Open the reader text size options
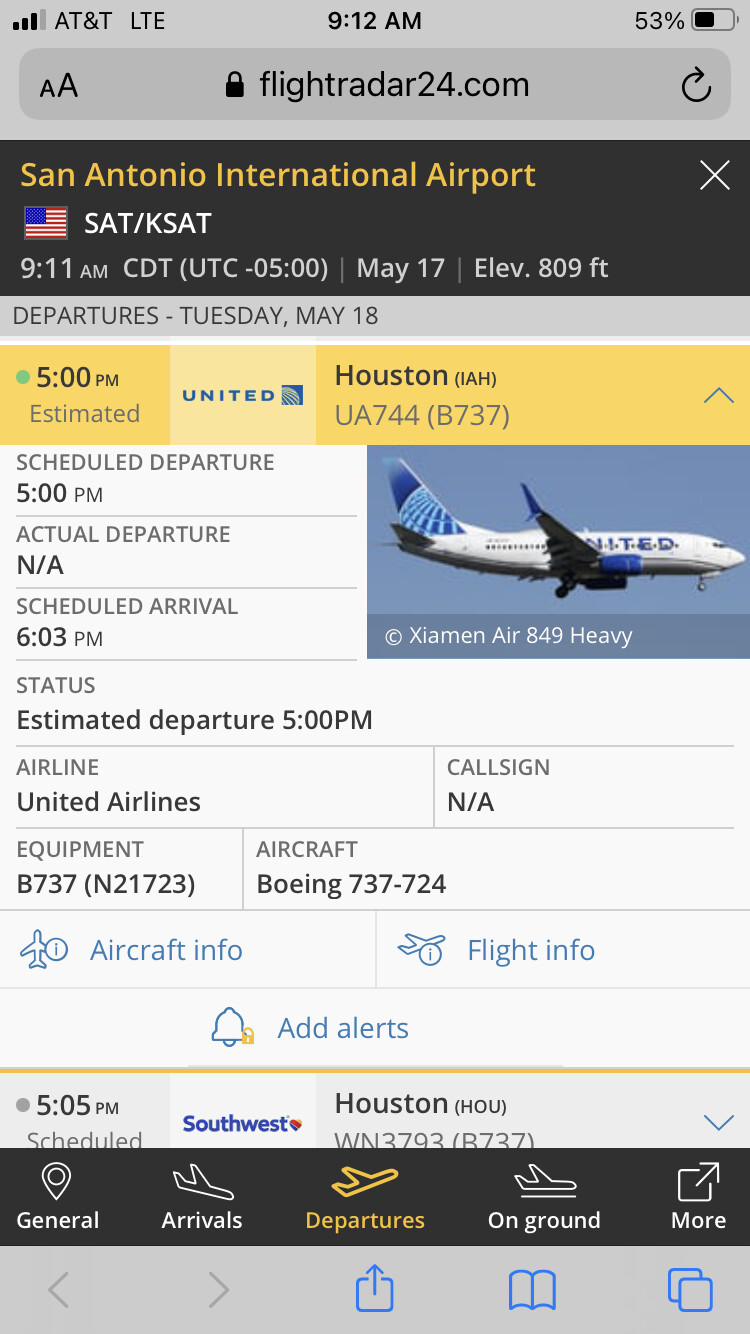The width and height of the screenshot is (750, 1334). (59, 86)
